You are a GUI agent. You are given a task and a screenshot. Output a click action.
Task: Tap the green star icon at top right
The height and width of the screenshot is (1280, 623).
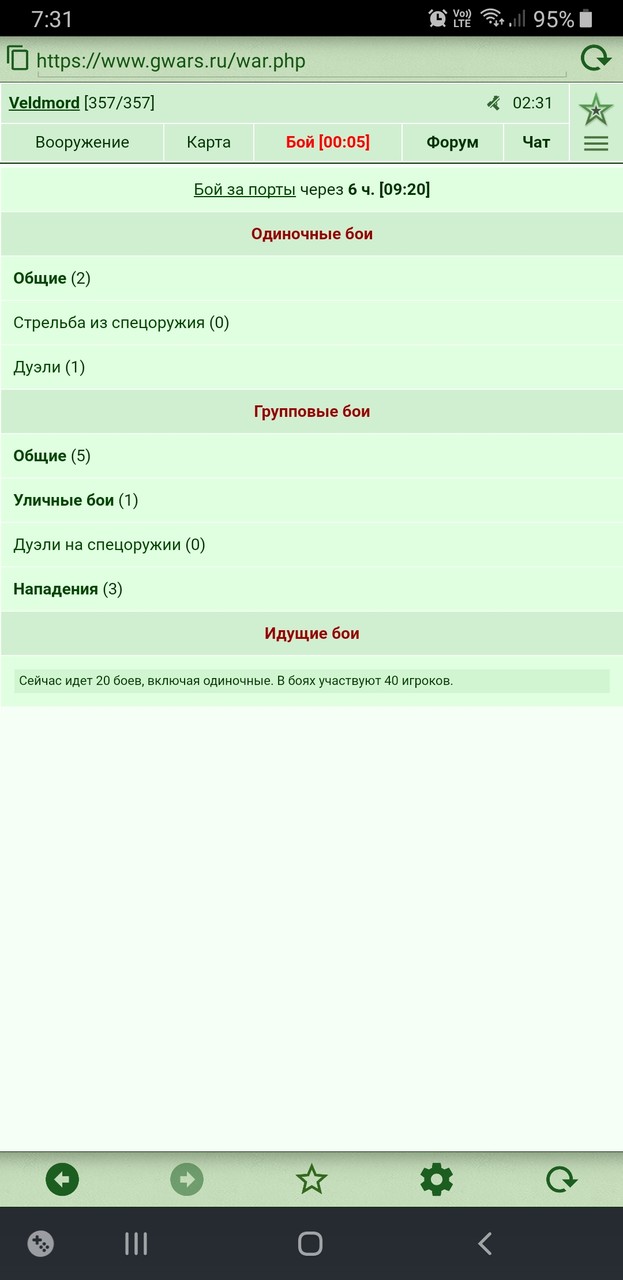pyautogui.click(x=596, y=108)
